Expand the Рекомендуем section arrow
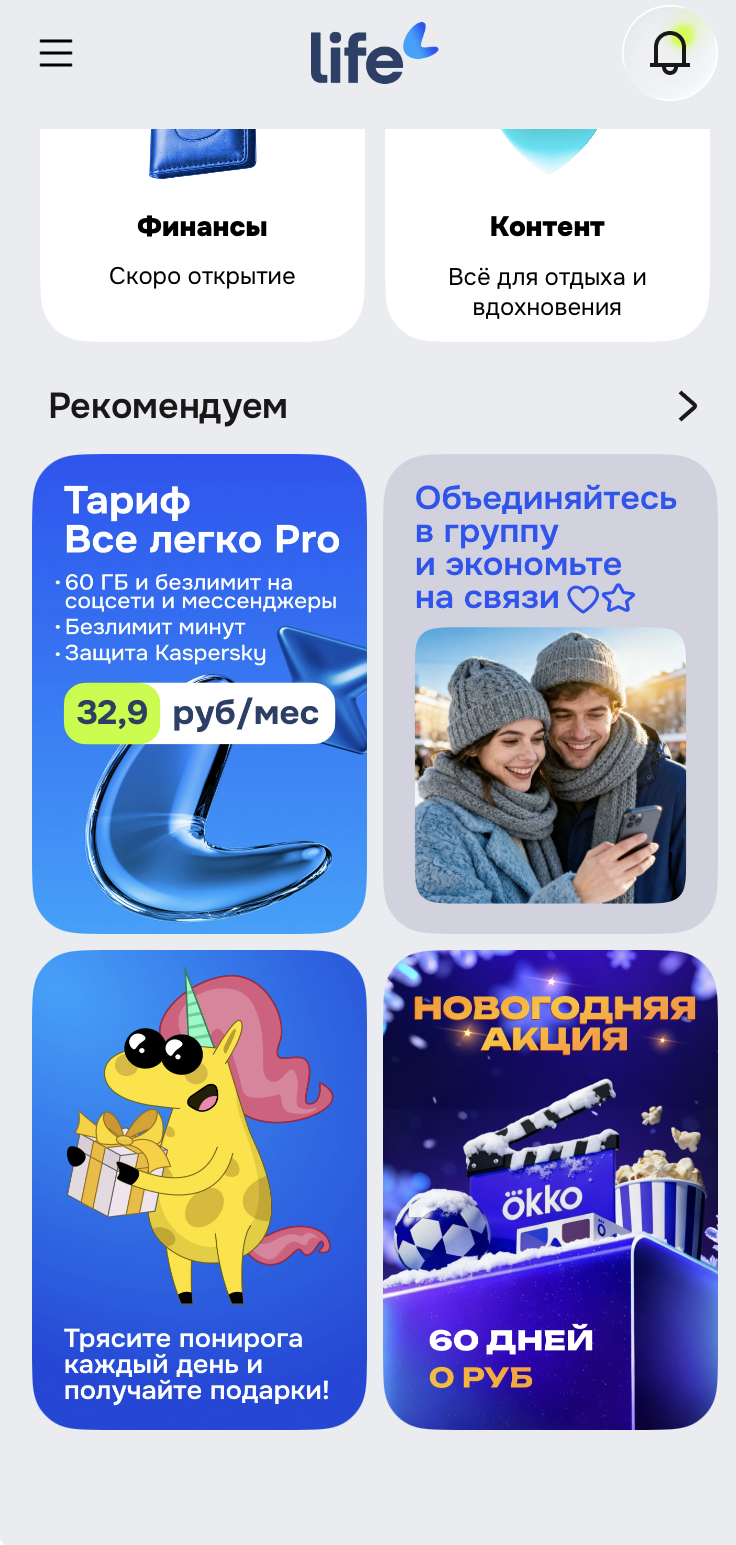The height and width of the screenshot is (1545, 736). 687,406
